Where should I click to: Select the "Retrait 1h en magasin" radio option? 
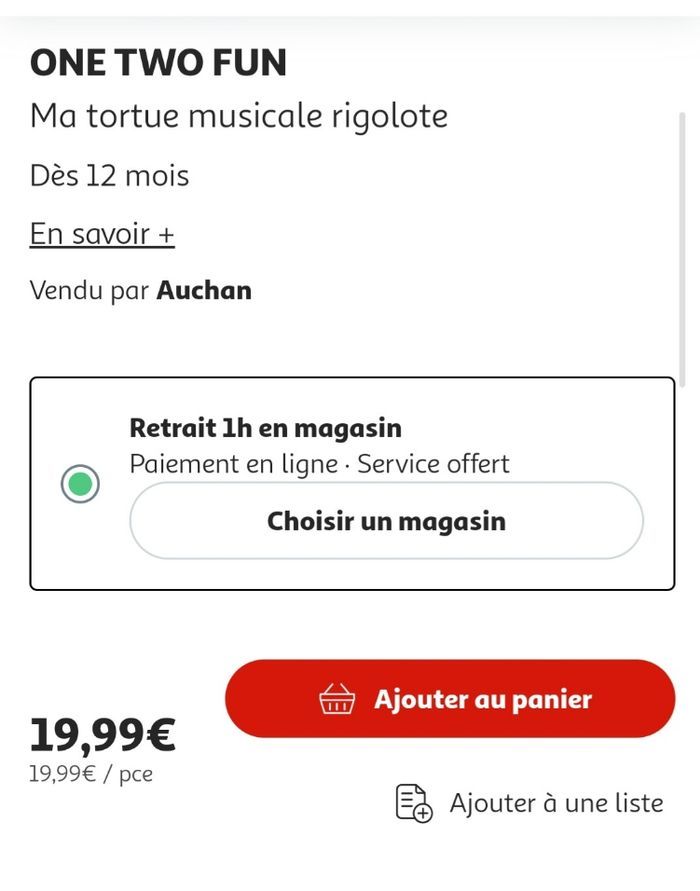pyautogui.click(x=80, y=485)
